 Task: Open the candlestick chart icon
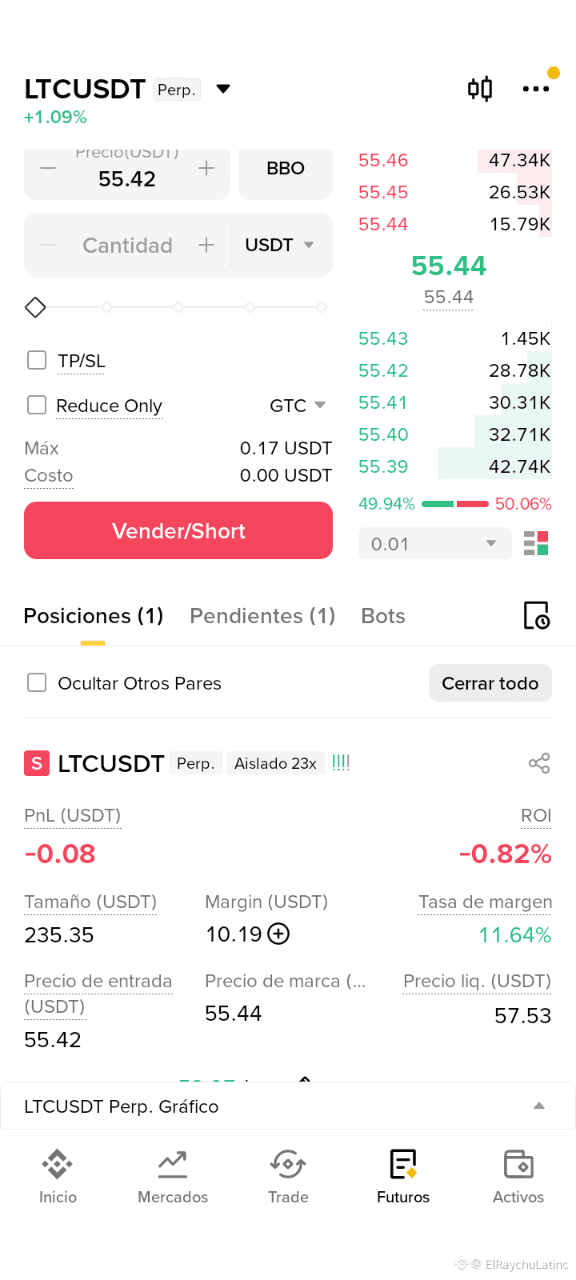[480, 89]
